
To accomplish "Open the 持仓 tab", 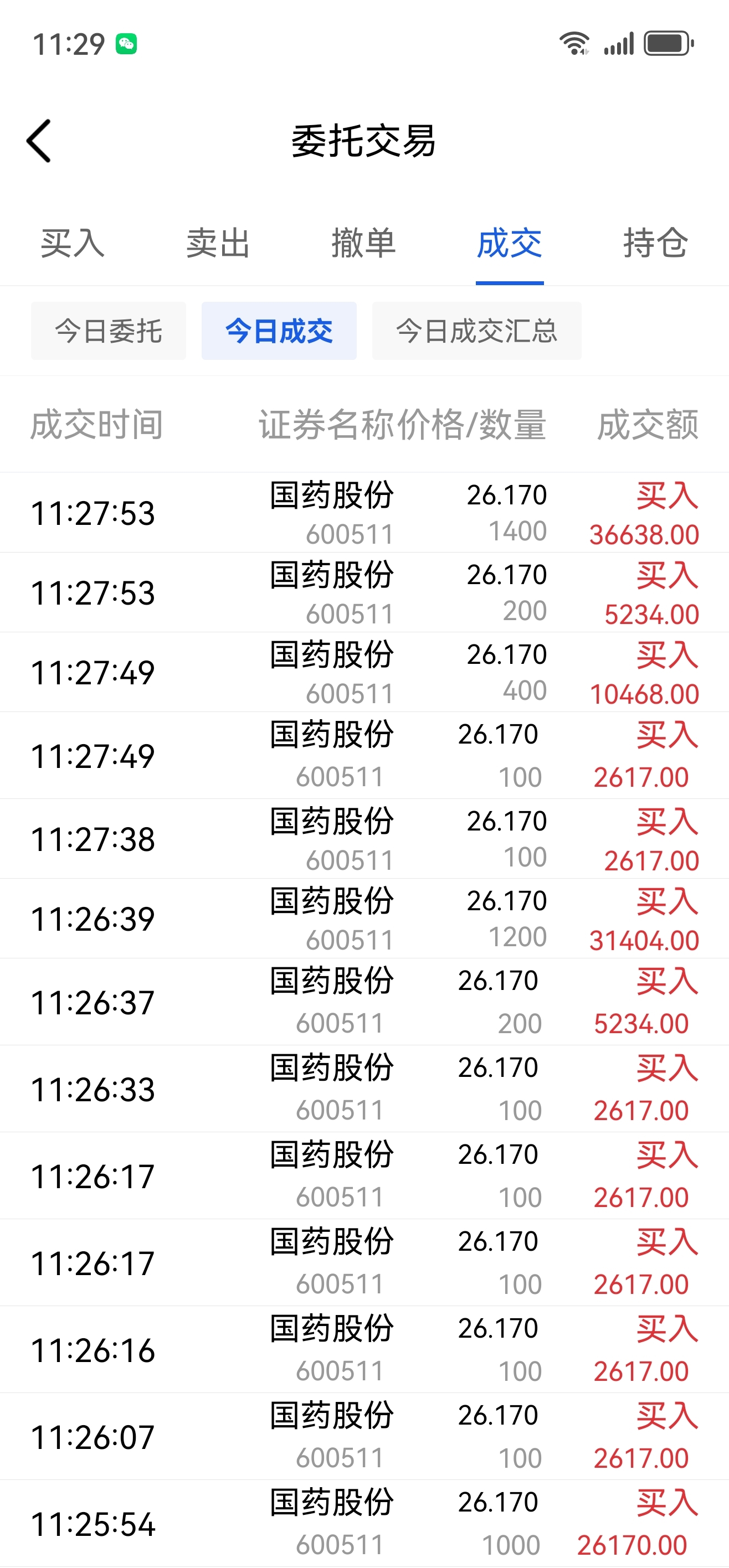I will coord(655,244).
